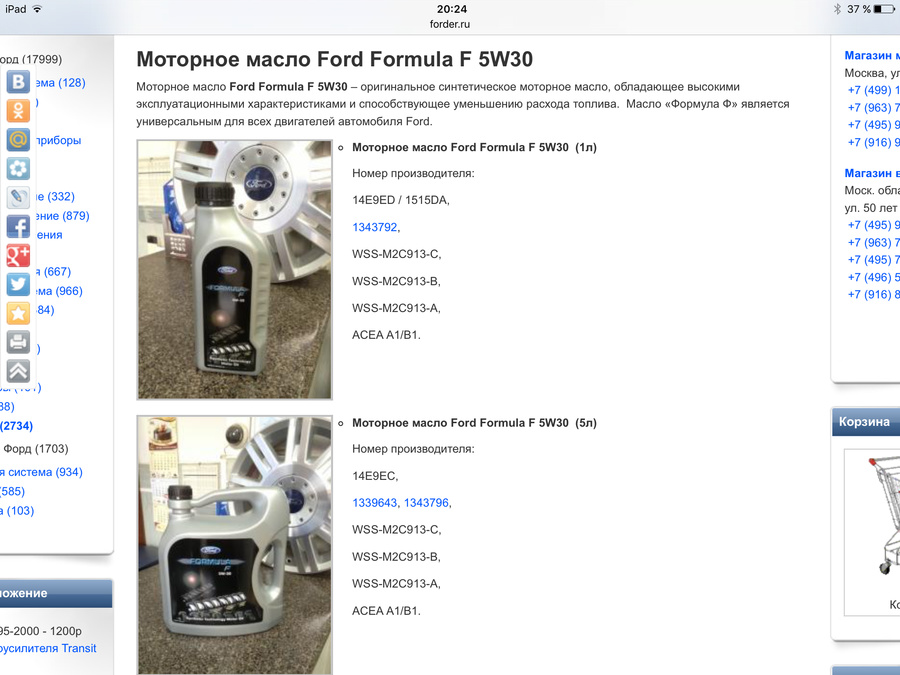Image resolution: width=900 pixels, height=675 pixels.
Task: Add page to favorites with star icon
Action: coord(18,313)
